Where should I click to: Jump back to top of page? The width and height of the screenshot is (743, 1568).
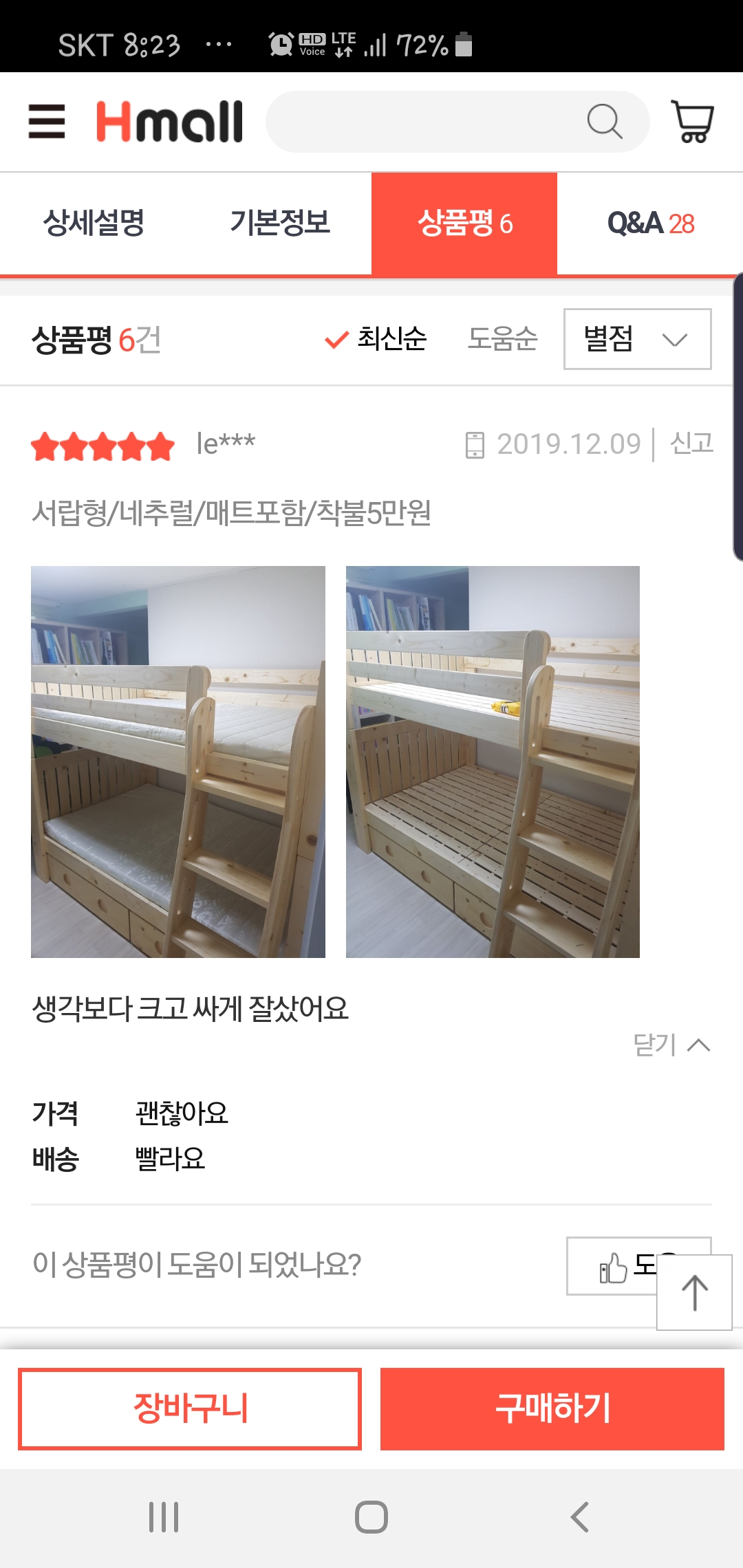[694, 1293]
